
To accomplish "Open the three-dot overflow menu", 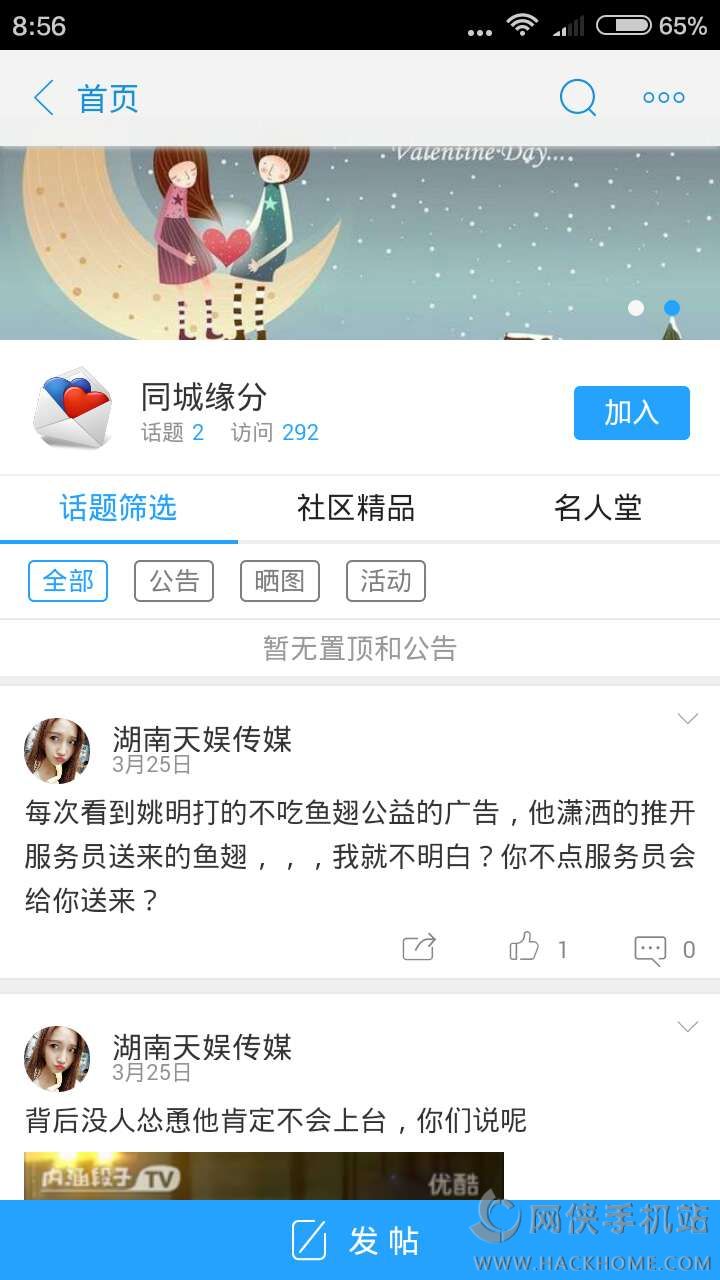I will 664,98.
